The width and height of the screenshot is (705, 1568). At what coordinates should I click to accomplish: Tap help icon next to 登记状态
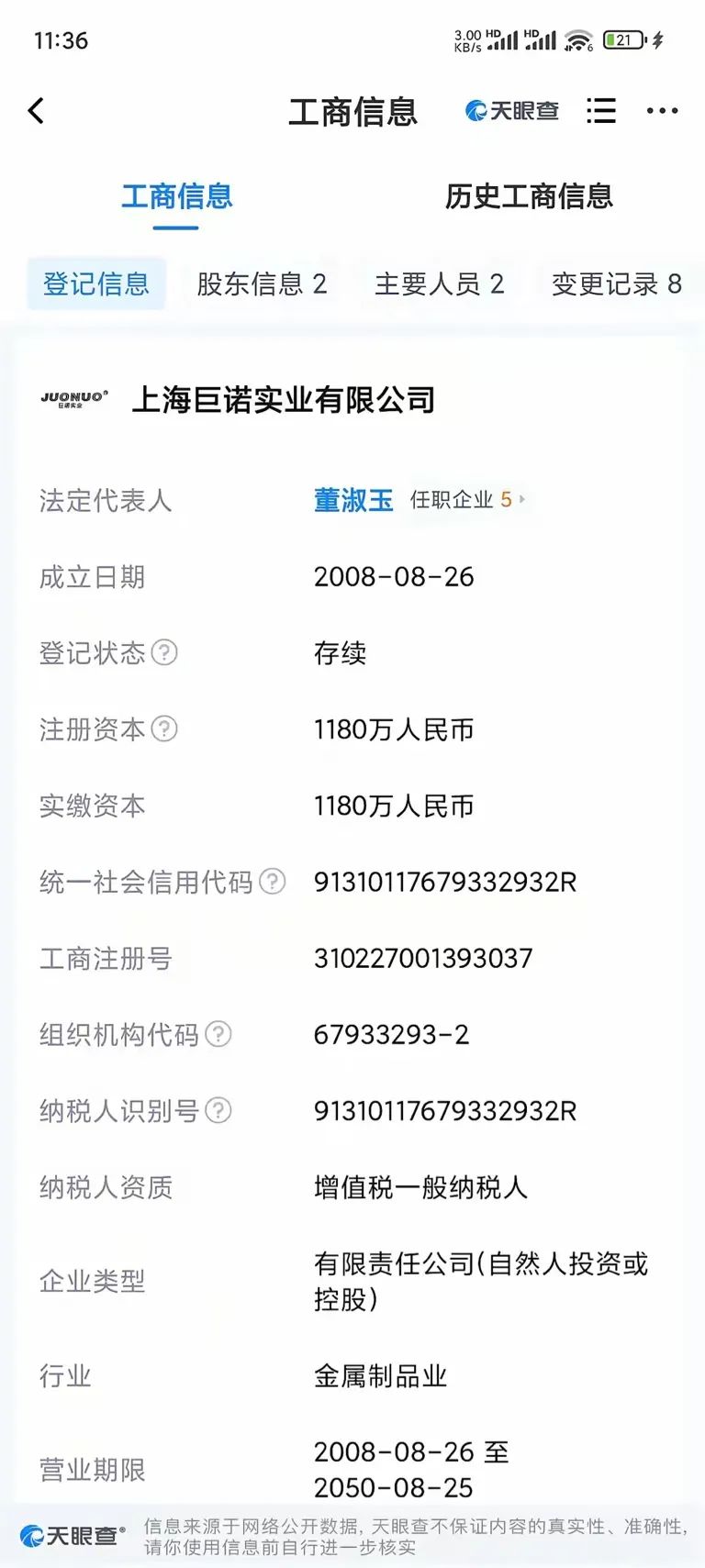(164, 652)
